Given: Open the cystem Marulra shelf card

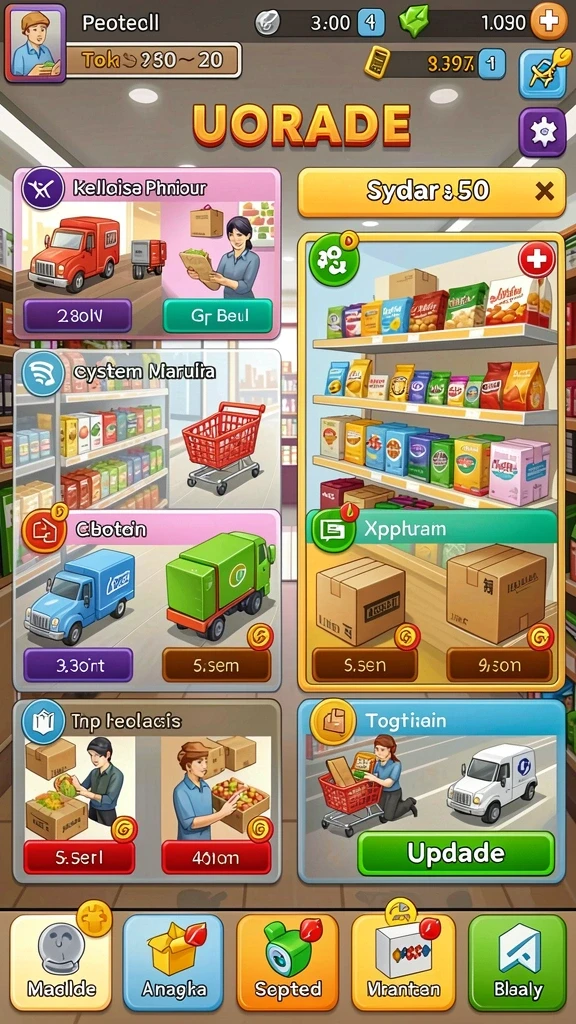Looking at the screenshot, I should [x=148, y=429].
